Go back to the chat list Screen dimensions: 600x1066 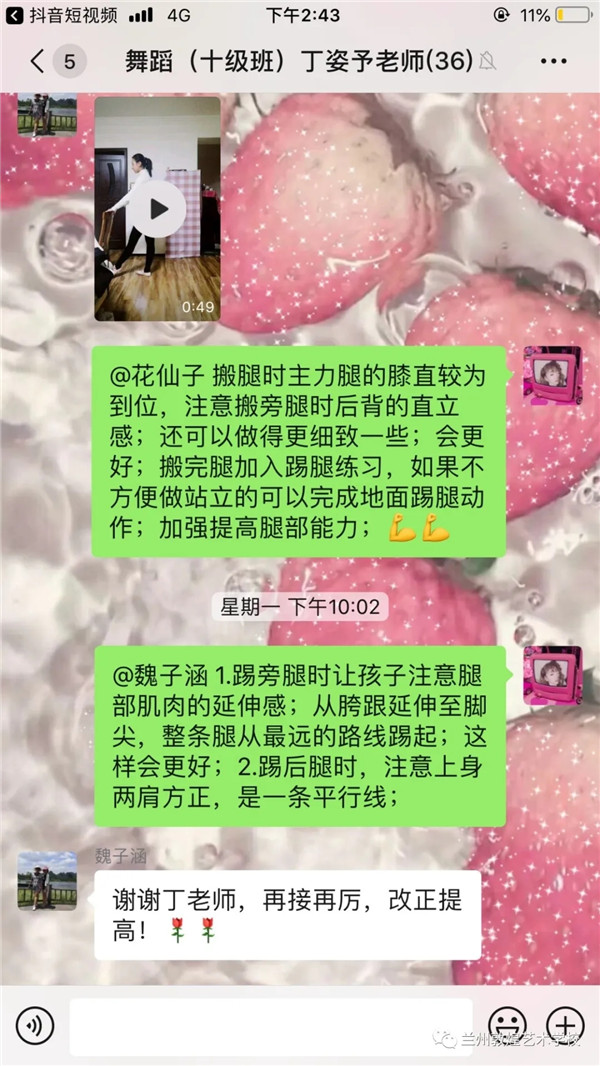[x=40, y=62]
